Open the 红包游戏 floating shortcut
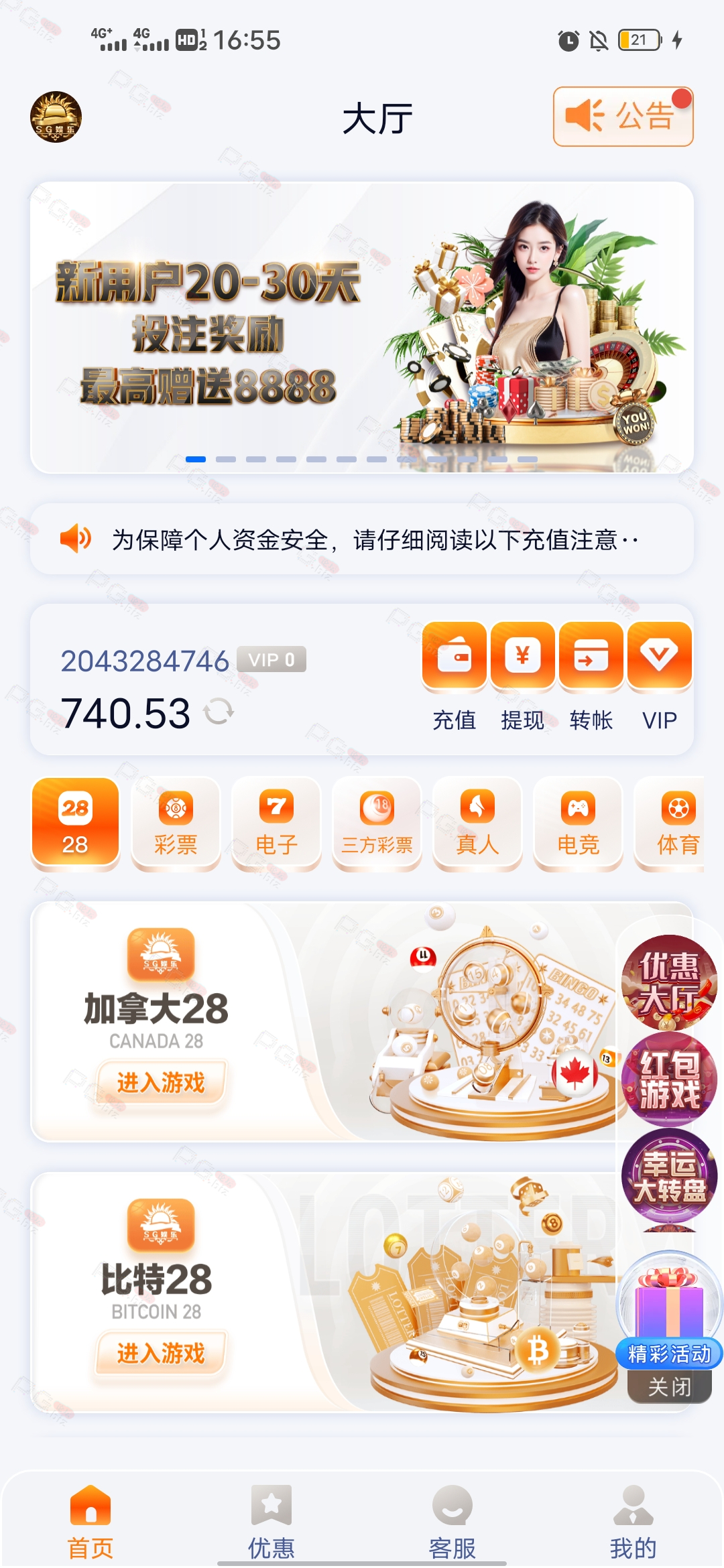The width and height of the screenshot is (724, 1568). [669, 1079]
